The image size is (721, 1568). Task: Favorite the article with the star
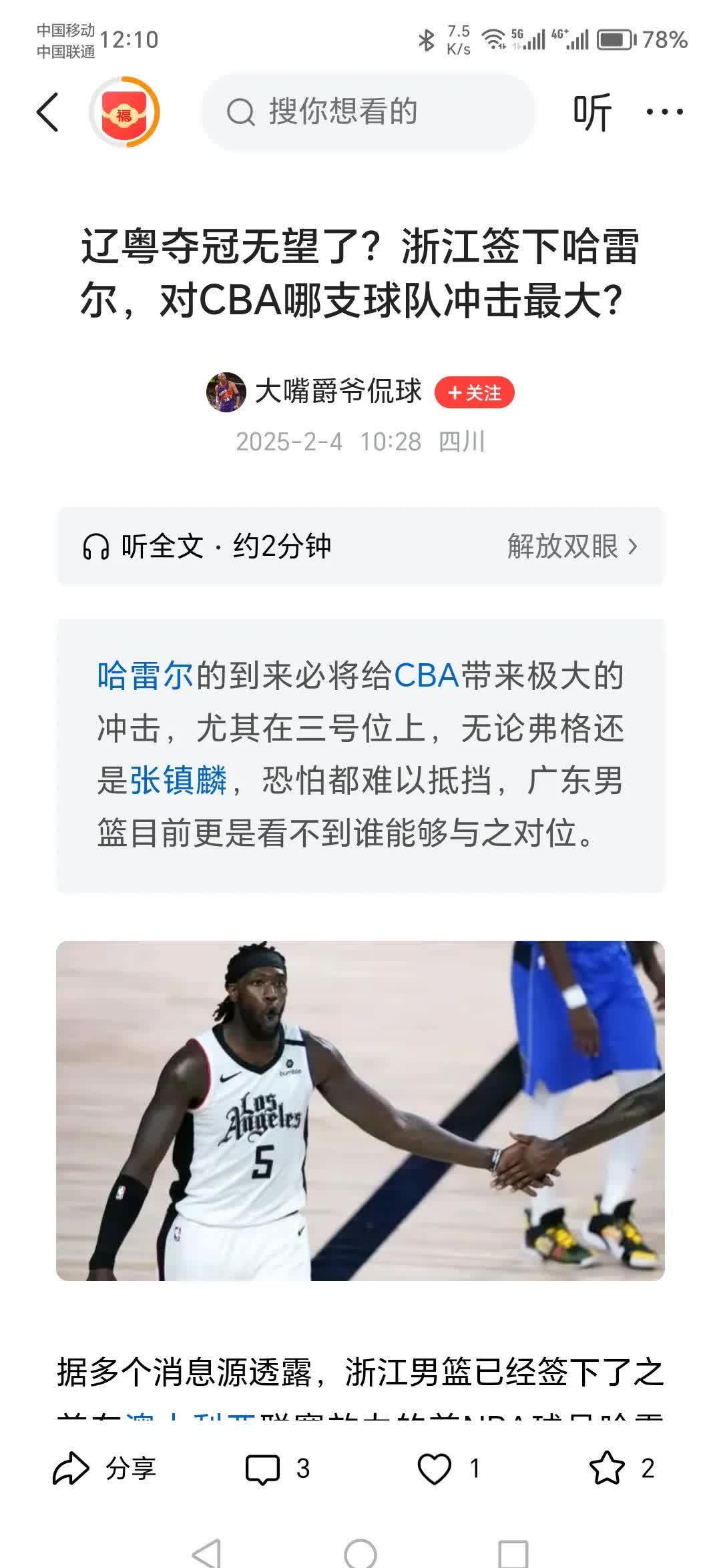point(621,1469)
